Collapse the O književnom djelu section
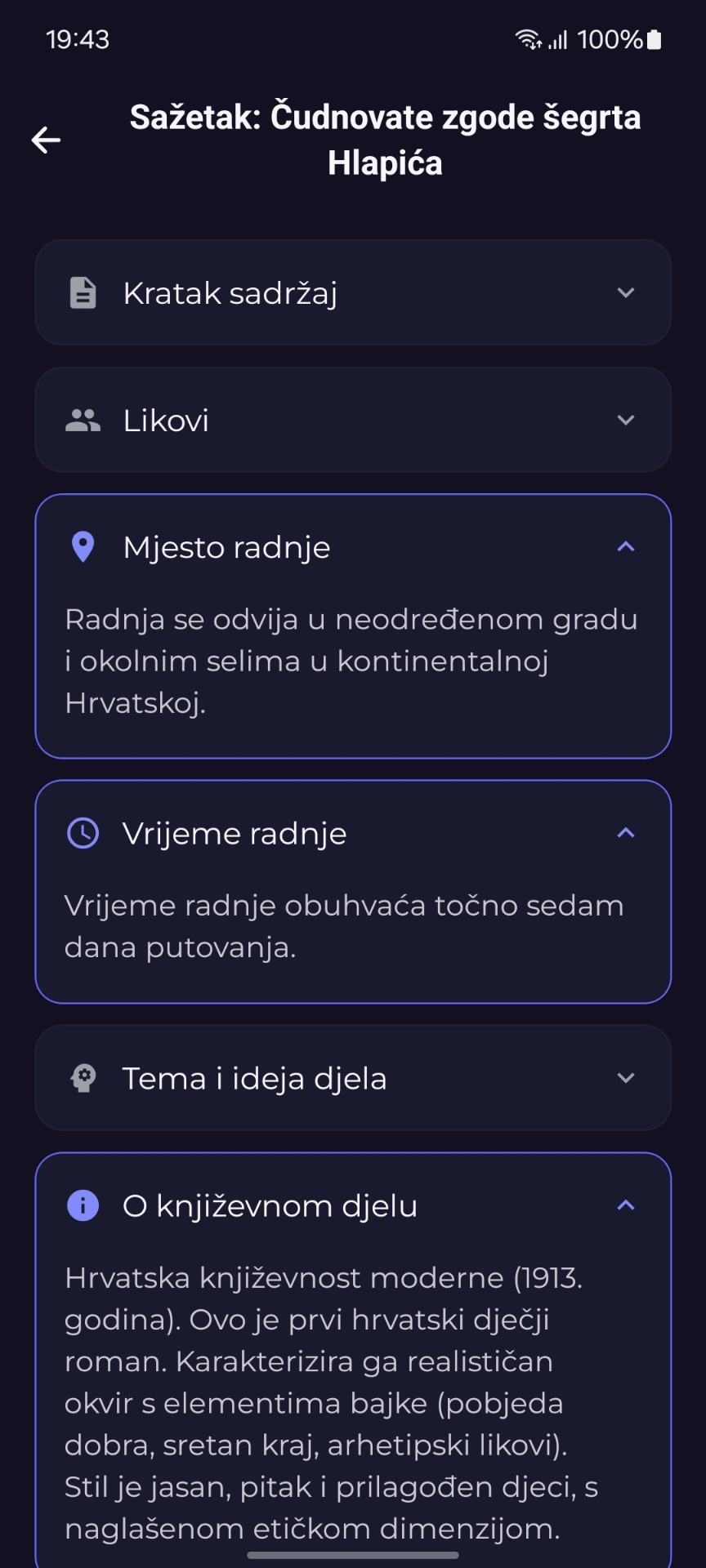The width and height of the screenshot is (706, 1568). (625, 1205)
